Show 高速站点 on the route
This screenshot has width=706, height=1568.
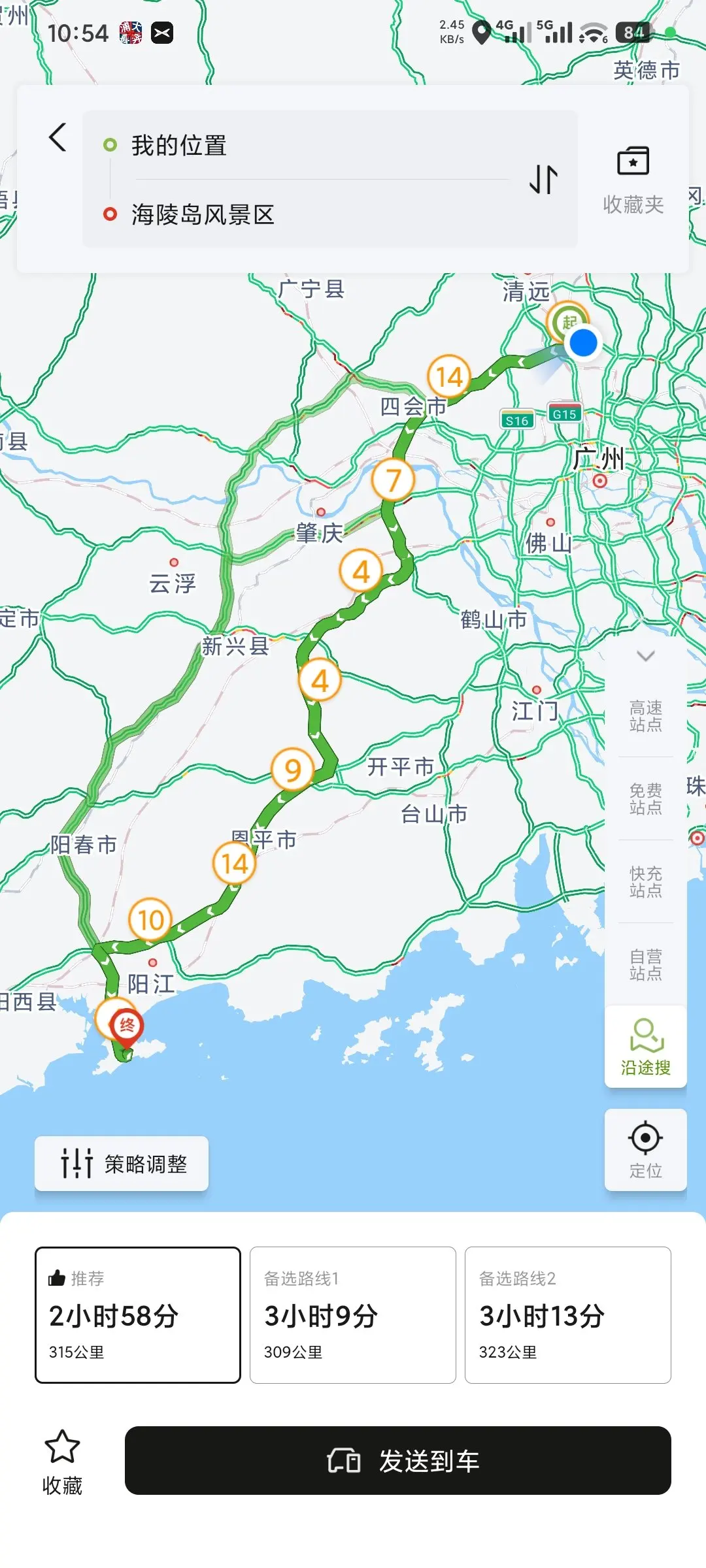[646, 716]
